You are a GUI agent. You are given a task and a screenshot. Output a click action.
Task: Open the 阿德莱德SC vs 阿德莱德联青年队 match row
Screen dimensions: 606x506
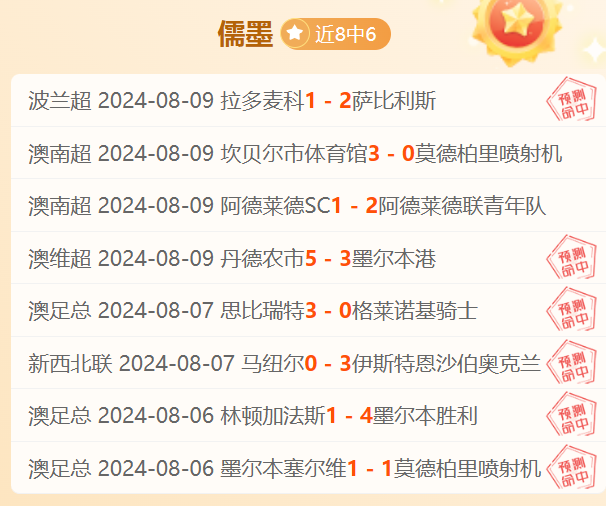tap(300, 206)
